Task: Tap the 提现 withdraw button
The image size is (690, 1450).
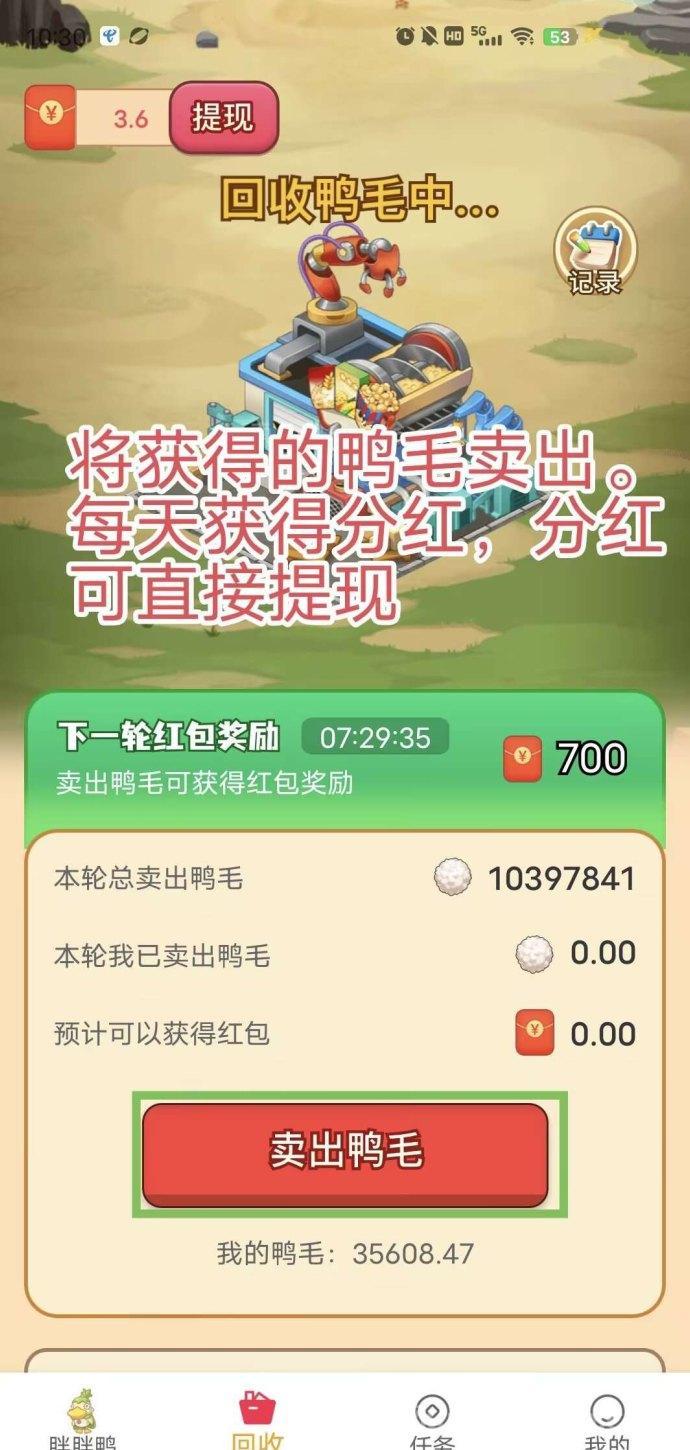Action: point(223,118)
